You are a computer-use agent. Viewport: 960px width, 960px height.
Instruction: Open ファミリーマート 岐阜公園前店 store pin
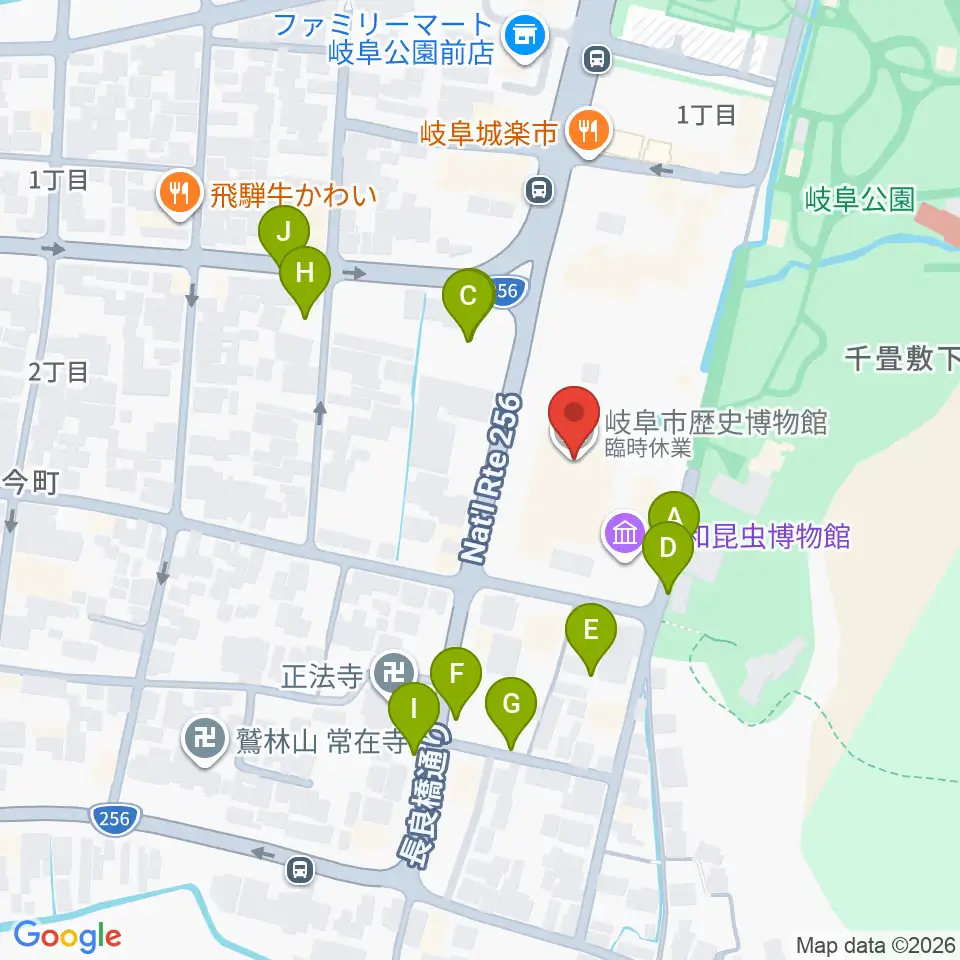click(x=525, y=38)
